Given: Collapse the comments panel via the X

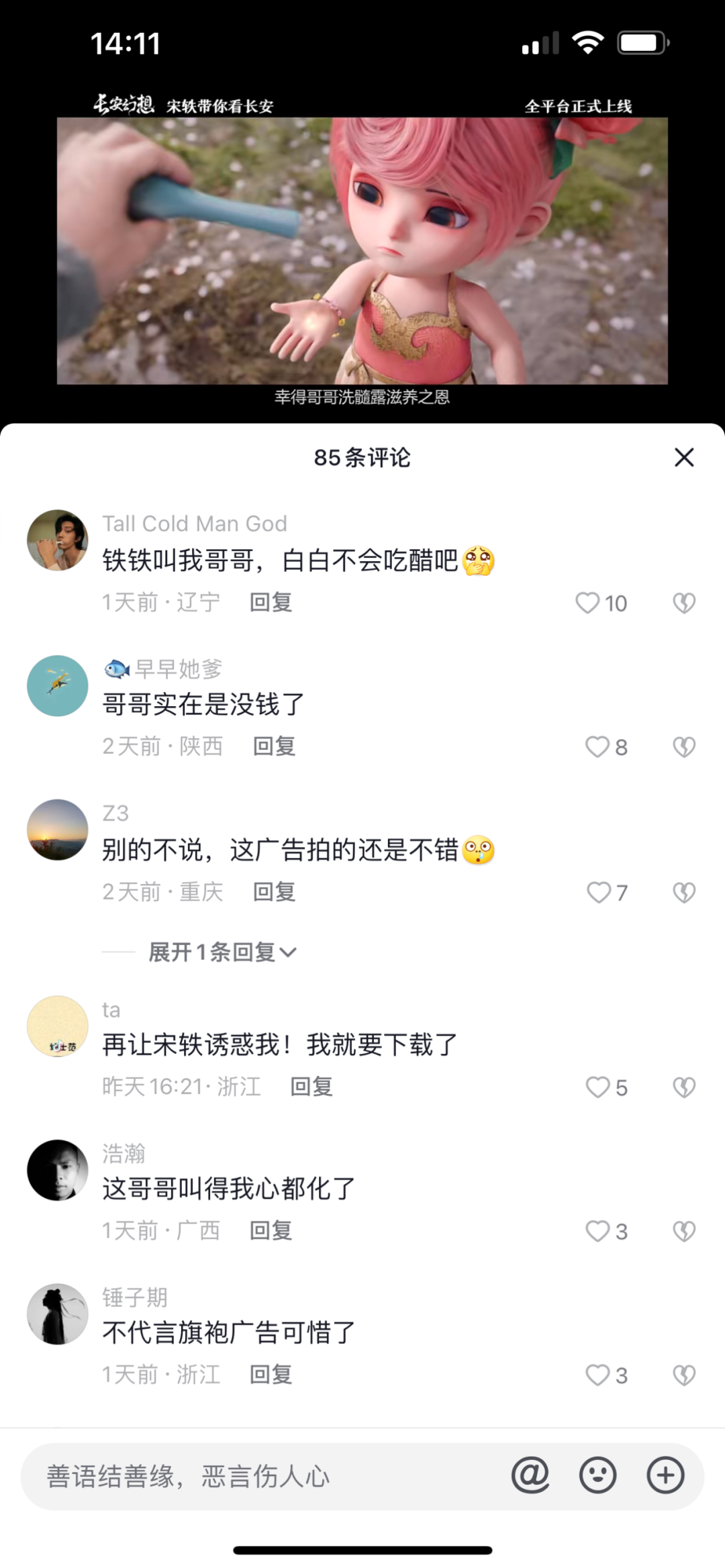Looking at the screenshot, I should [x=684, y=457].
